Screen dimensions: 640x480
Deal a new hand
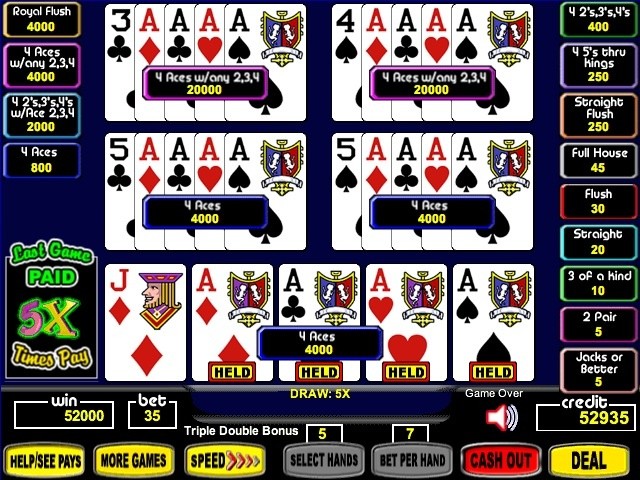pos(590,460)
